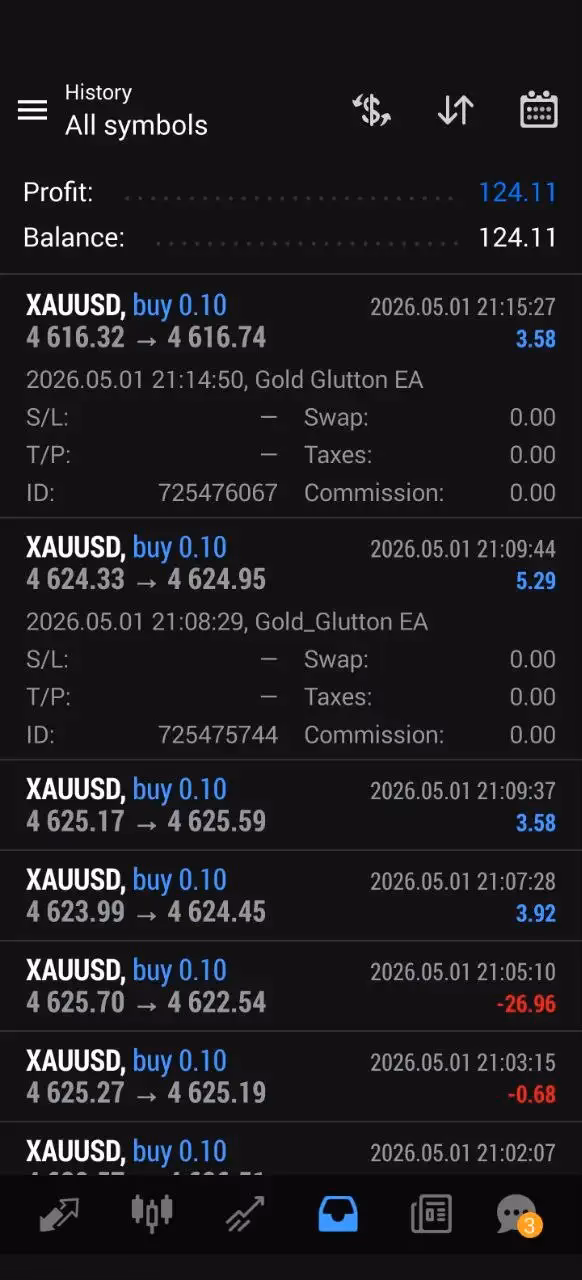Image resolution: width=582 pixels, height=1280 pixels.
Task: Open the Messages tab with 3 badge
Action: (519, 1215)
